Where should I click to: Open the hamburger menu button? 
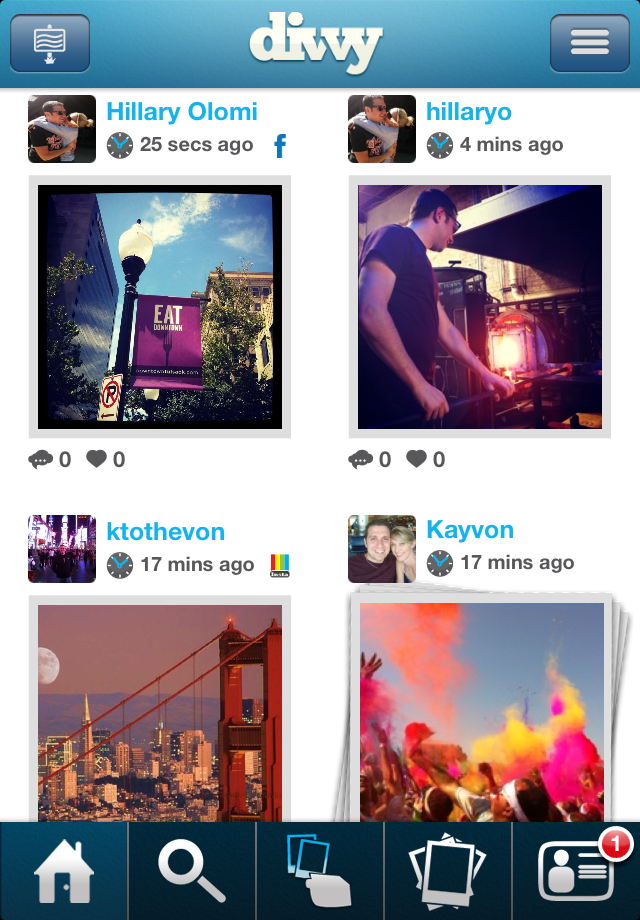tap(589, 43)
